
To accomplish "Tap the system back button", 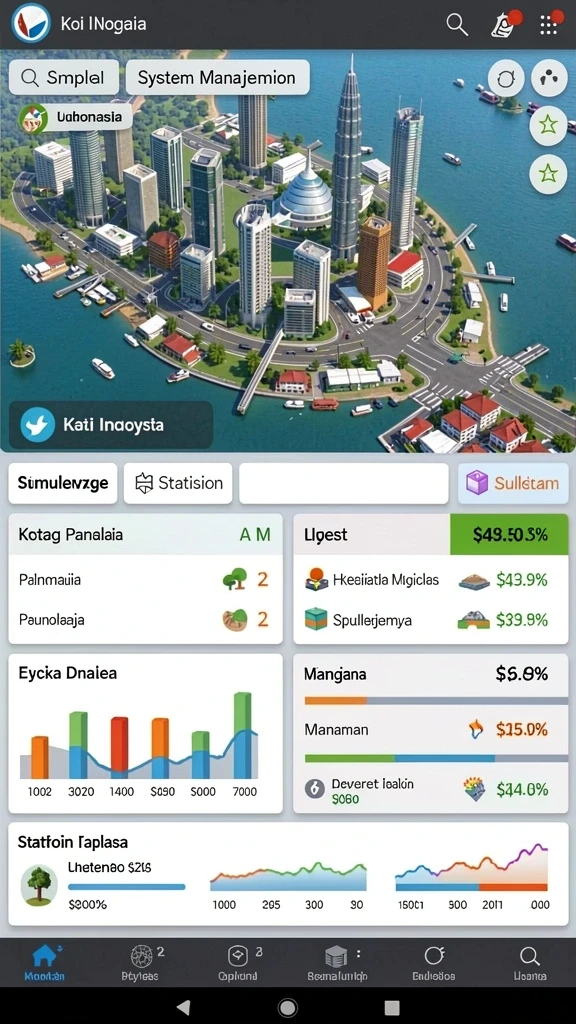I will (x=184, y=1007).
